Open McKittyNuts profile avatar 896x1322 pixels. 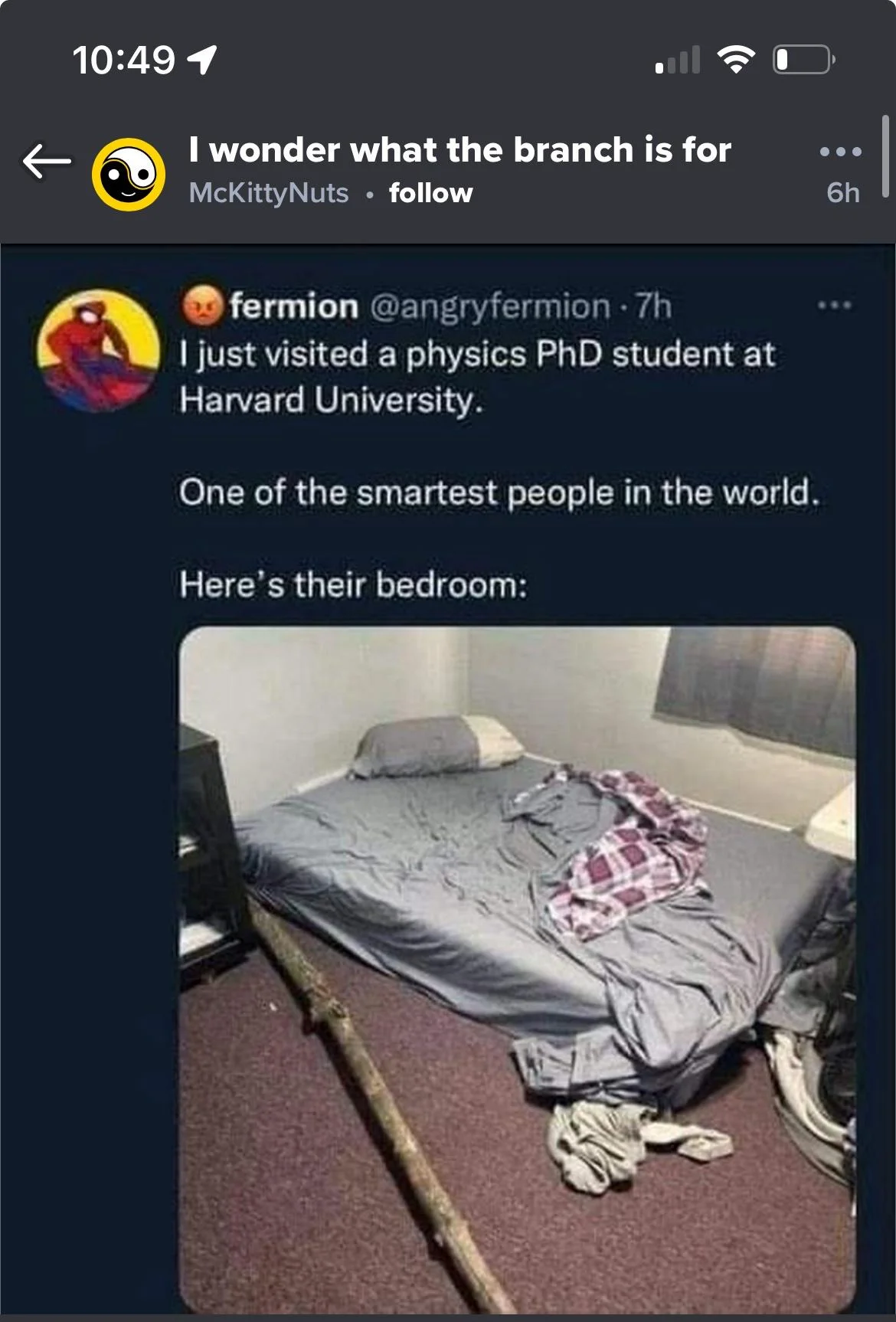(x=129, y=175)
